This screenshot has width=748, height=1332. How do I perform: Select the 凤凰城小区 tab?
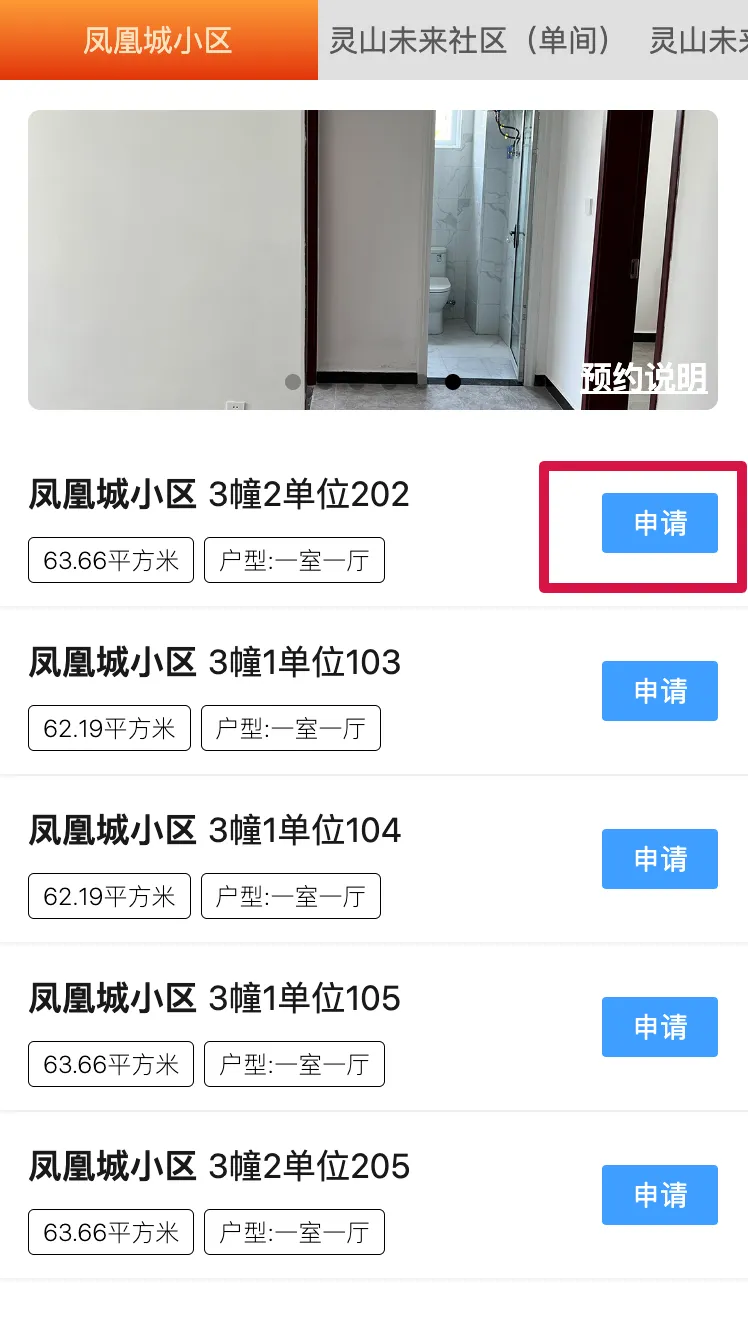(x=158, y=40)
